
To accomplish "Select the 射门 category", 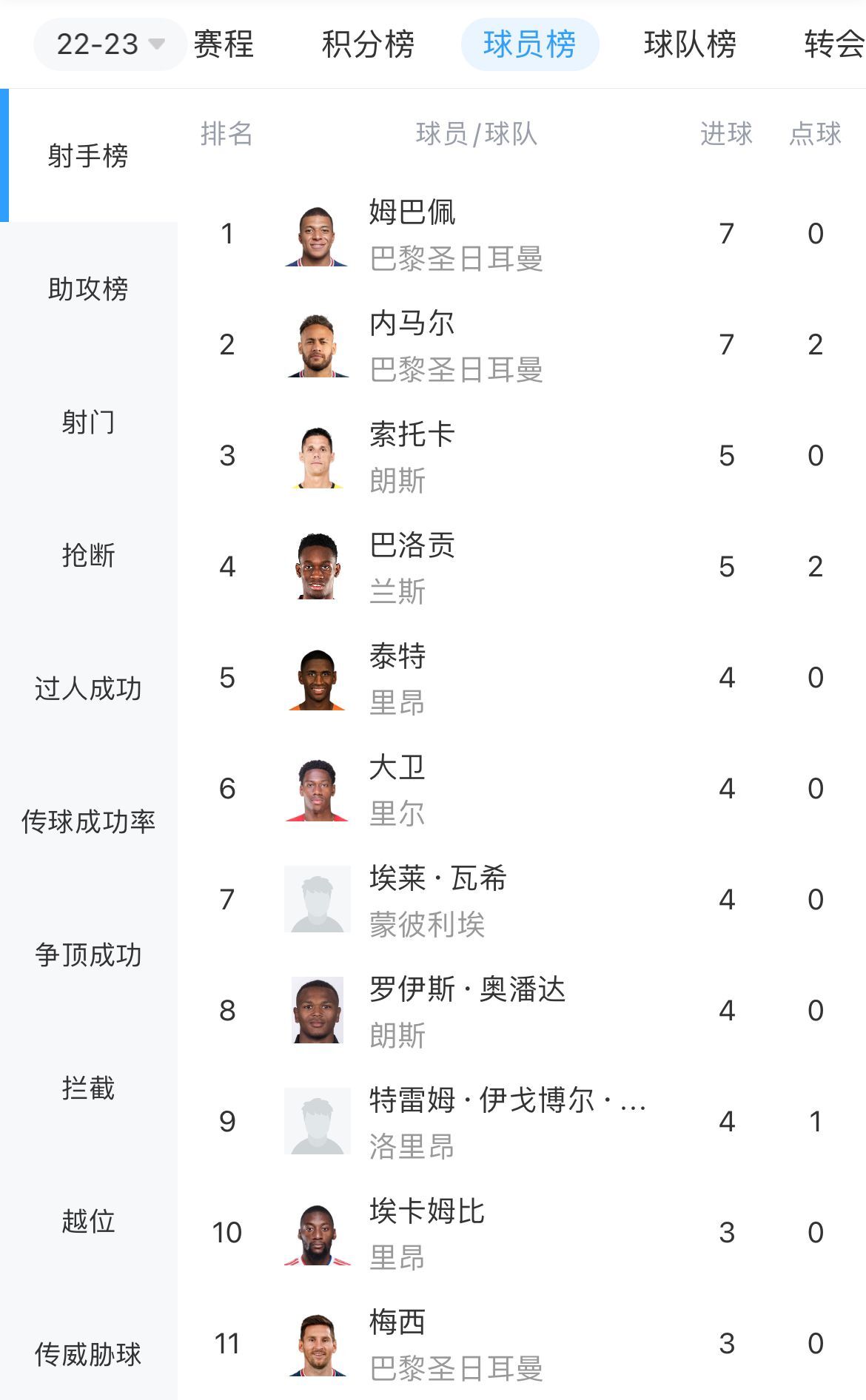I will point(89,422).
